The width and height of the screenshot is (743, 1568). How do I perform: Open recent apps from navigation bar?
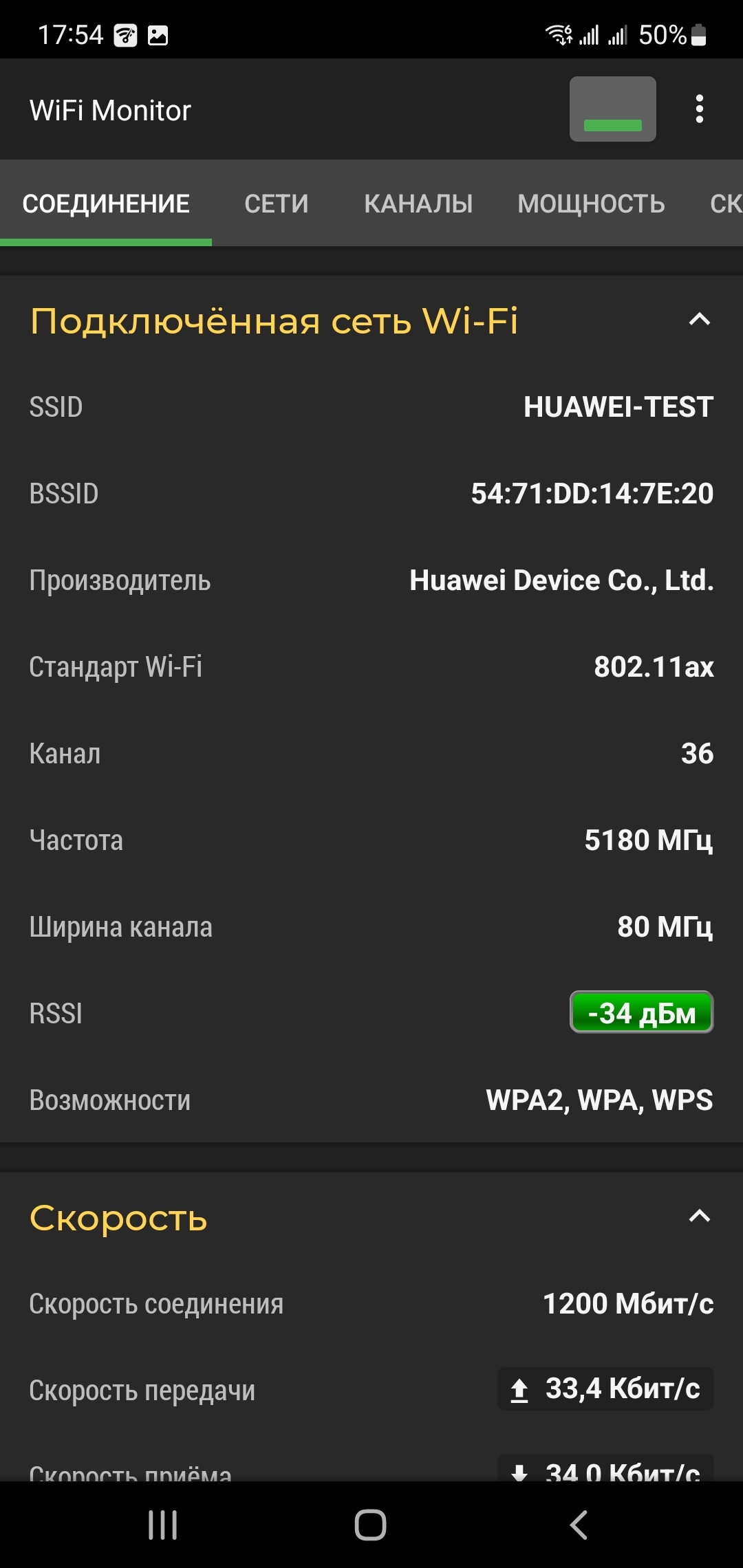[163, 1525]
